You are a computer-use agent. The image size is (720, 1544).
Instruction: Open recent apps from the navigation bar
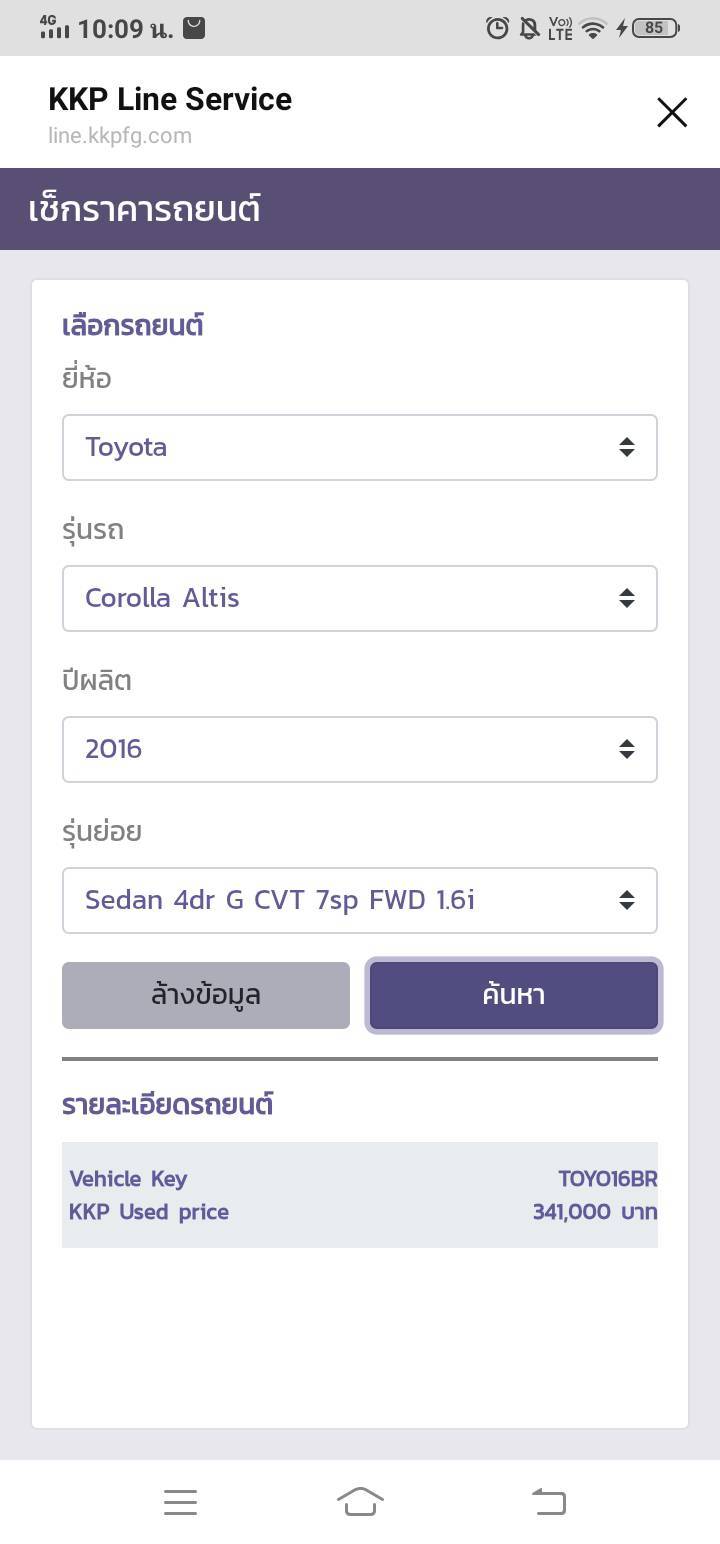180,1501
